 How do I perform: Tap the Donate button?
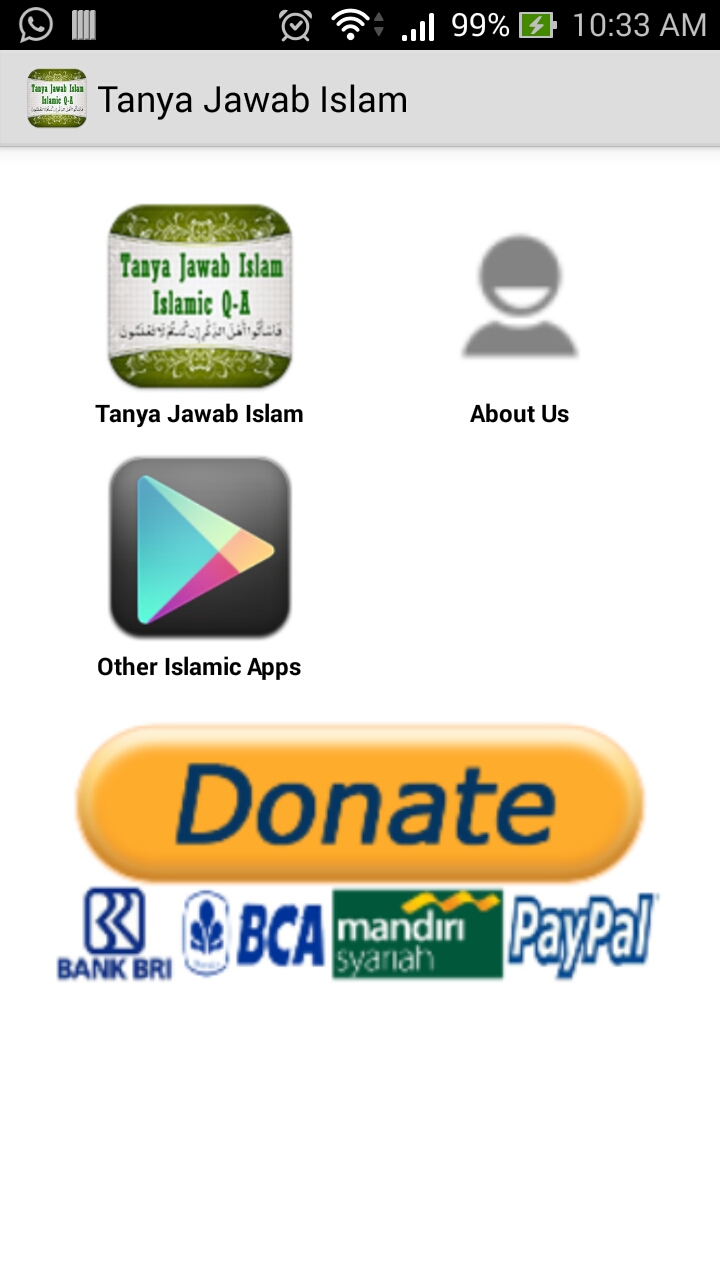(360, 803)
